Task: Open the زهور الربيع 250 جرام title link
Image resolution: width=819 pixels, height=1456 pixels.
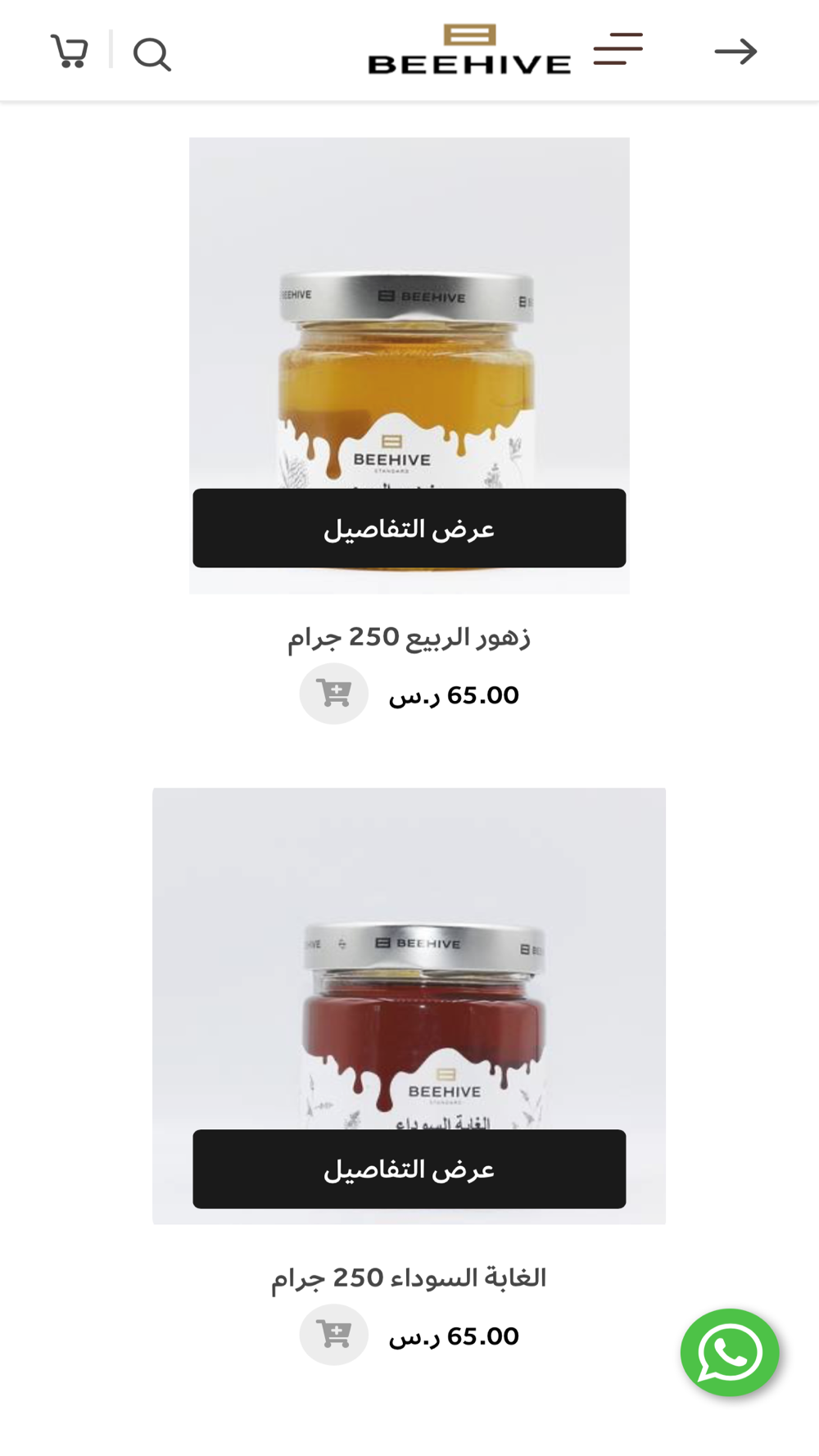Action: pyautogui.click(x=409, y=637)
